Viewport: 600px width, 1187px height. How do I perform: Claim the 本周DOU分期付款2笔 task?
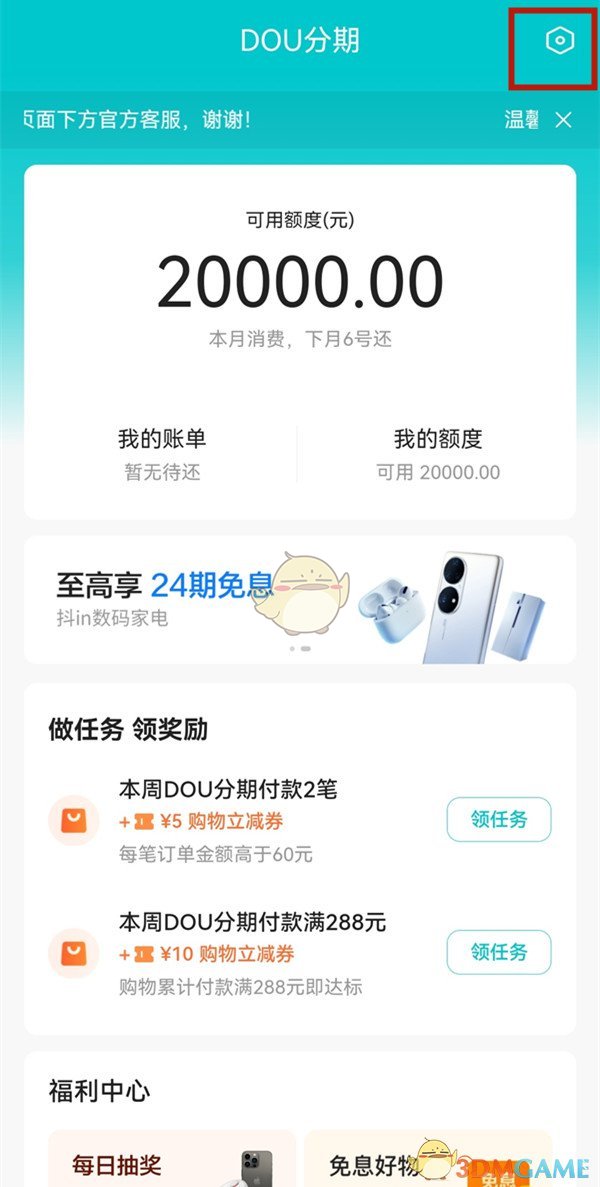point(498,820)
